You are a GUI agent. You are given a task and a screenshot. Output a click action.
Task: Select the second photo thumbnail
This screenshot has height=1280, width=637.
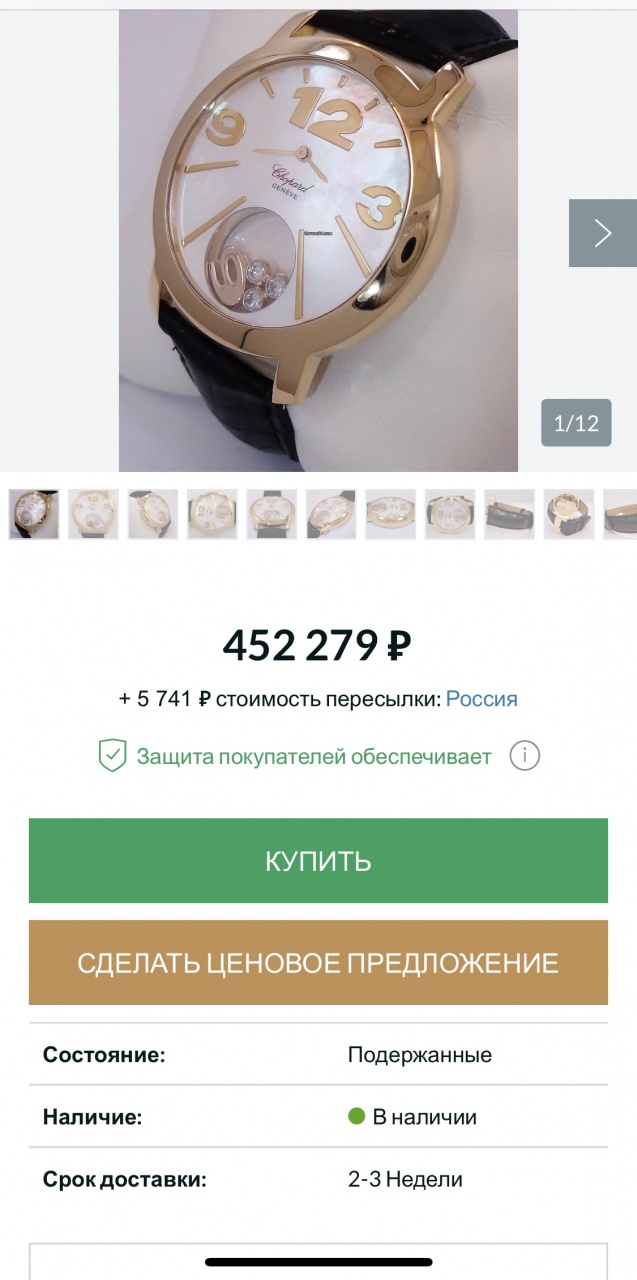93,514
